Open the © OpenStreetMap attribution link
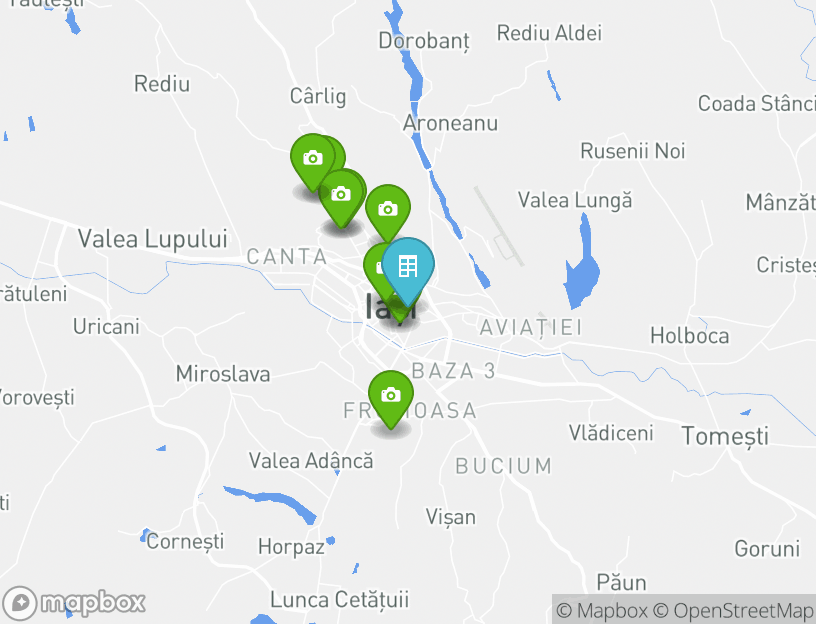This screenshot has width=816, height=624. point(734,610)
